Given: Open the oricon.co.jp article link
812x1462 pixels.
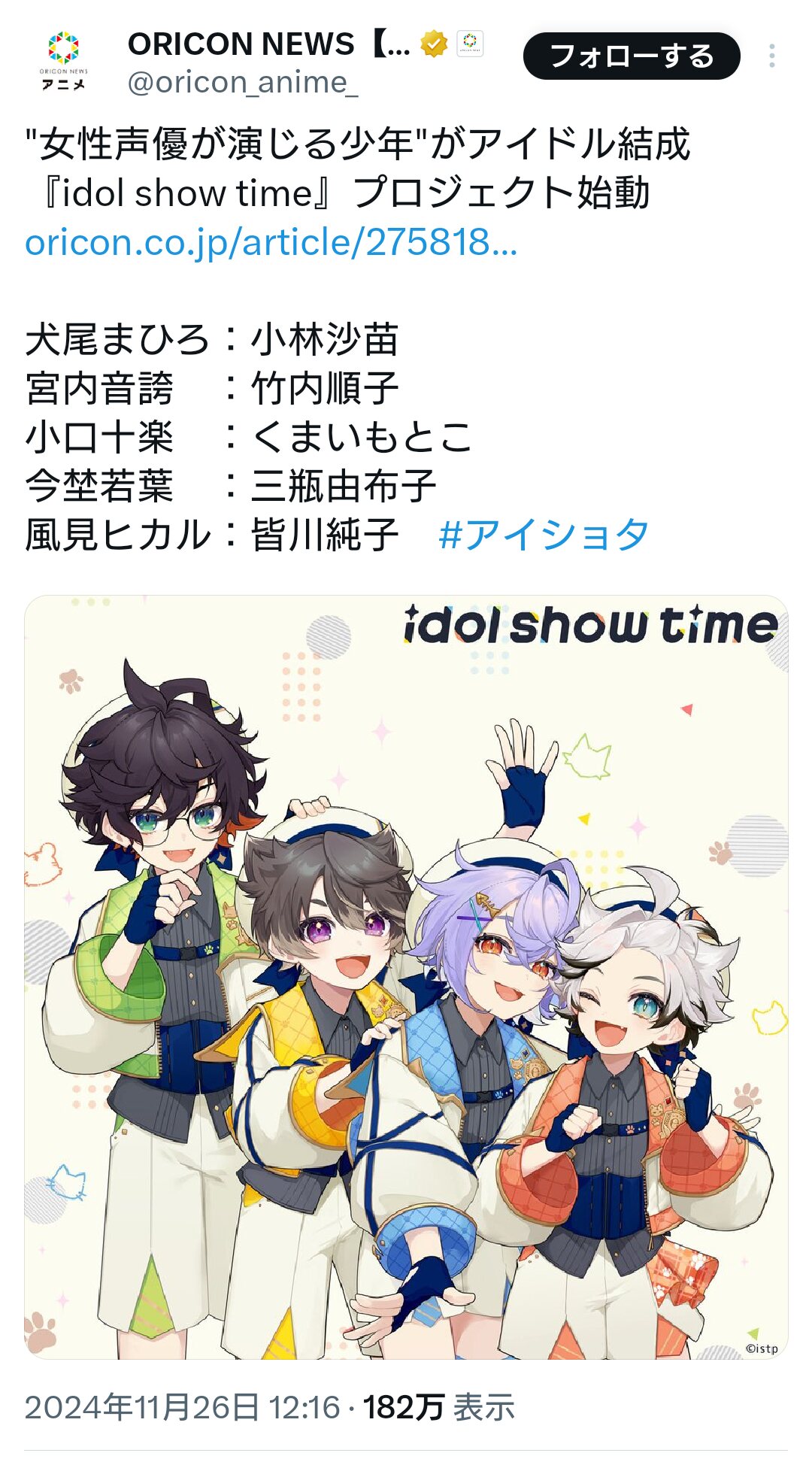Looking at the screenshot, I should (271, 242).
